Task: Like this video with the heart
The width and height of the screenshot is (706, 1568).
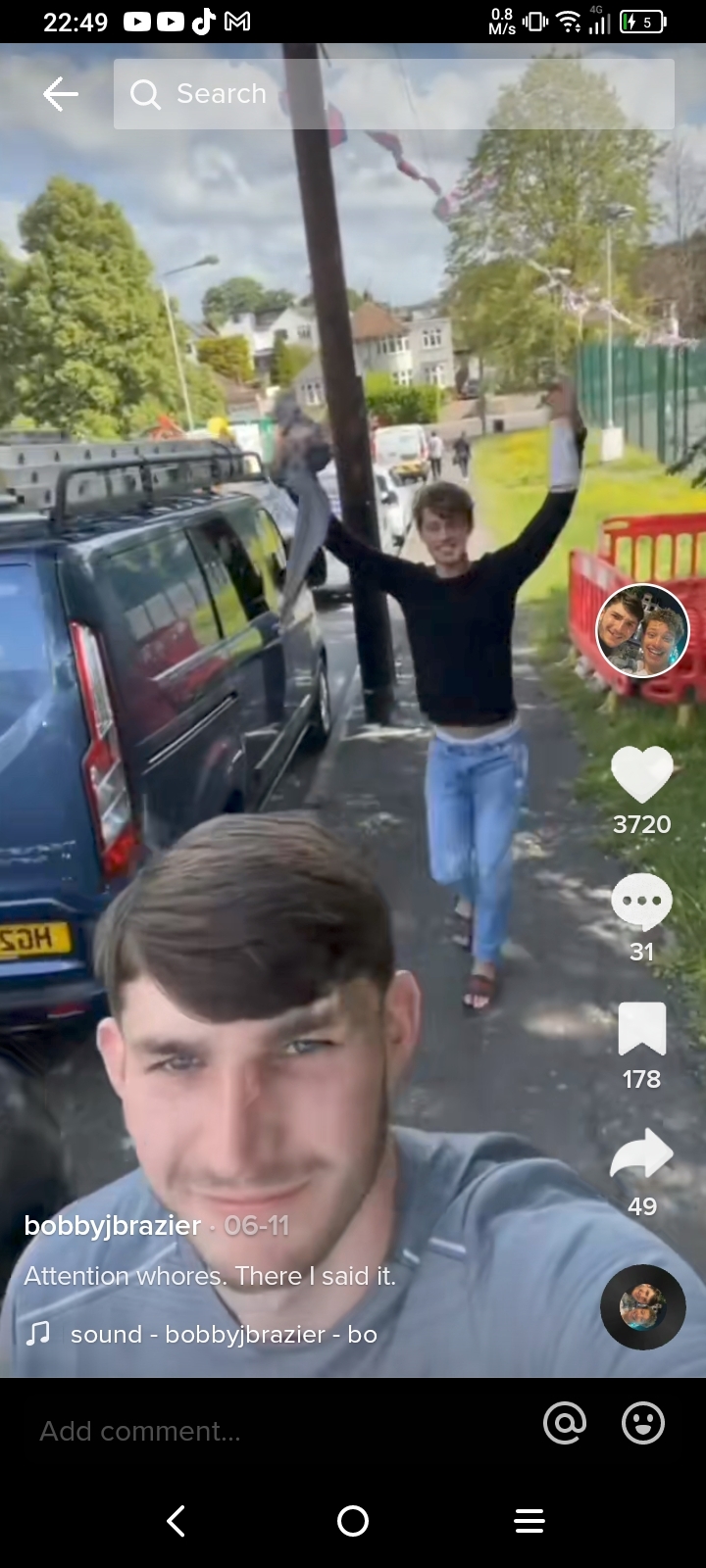Action: (642, 774)
